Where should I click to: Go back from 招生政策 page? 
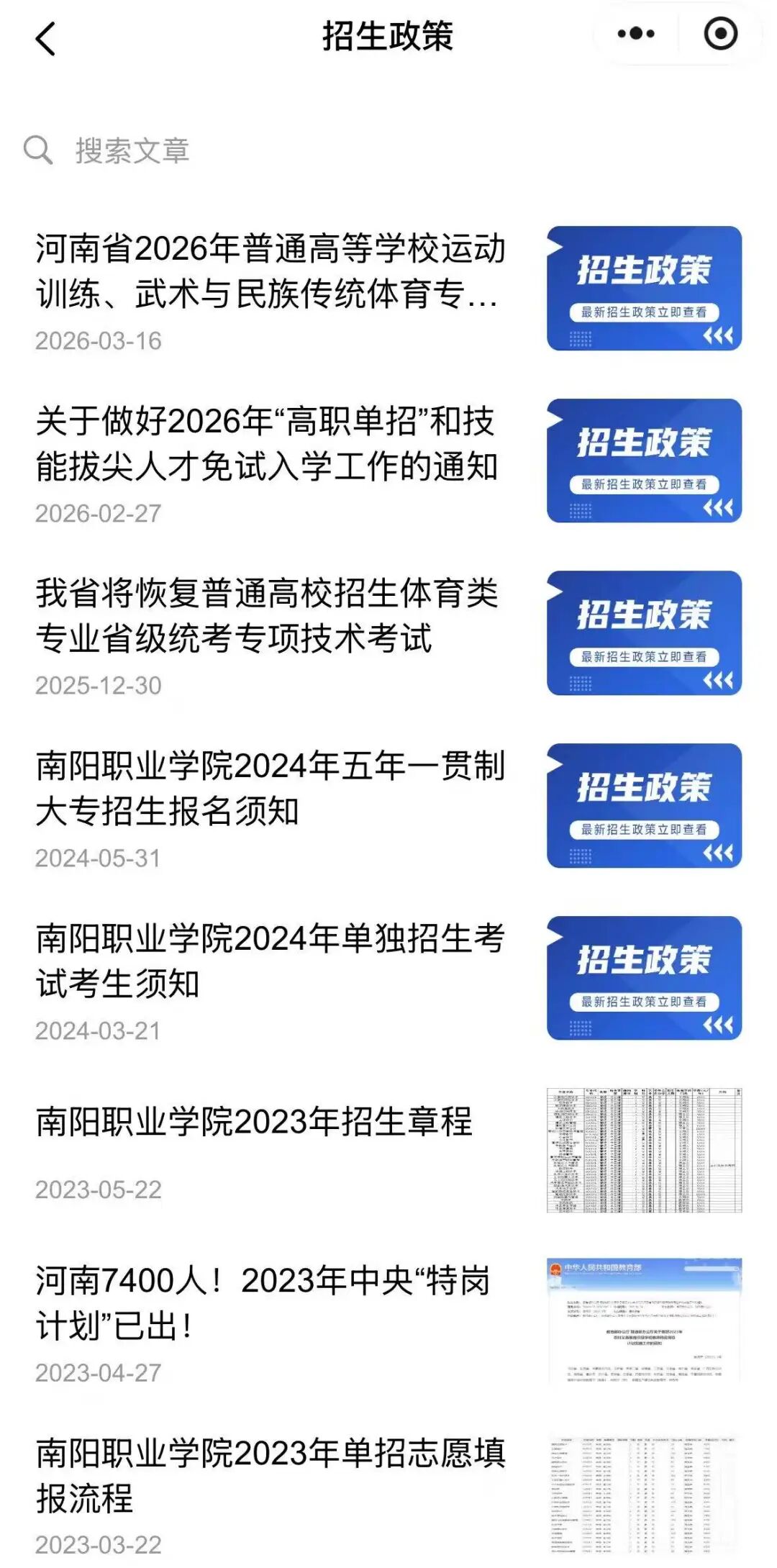point(45,38)
